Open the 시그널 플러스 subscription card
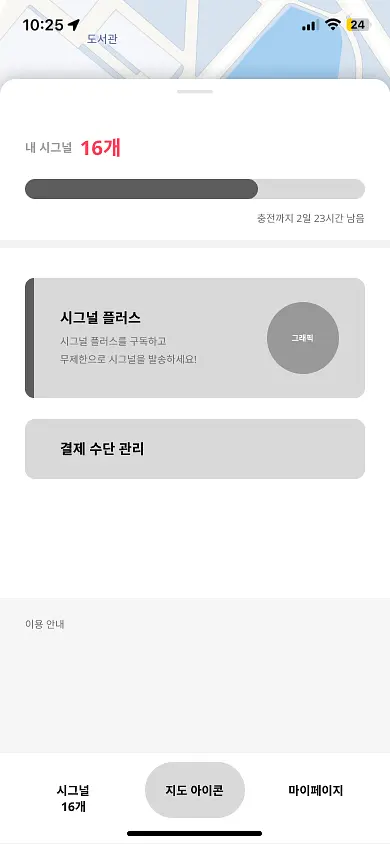The width and height of the screenshot is (390, 844). (195, 338)
